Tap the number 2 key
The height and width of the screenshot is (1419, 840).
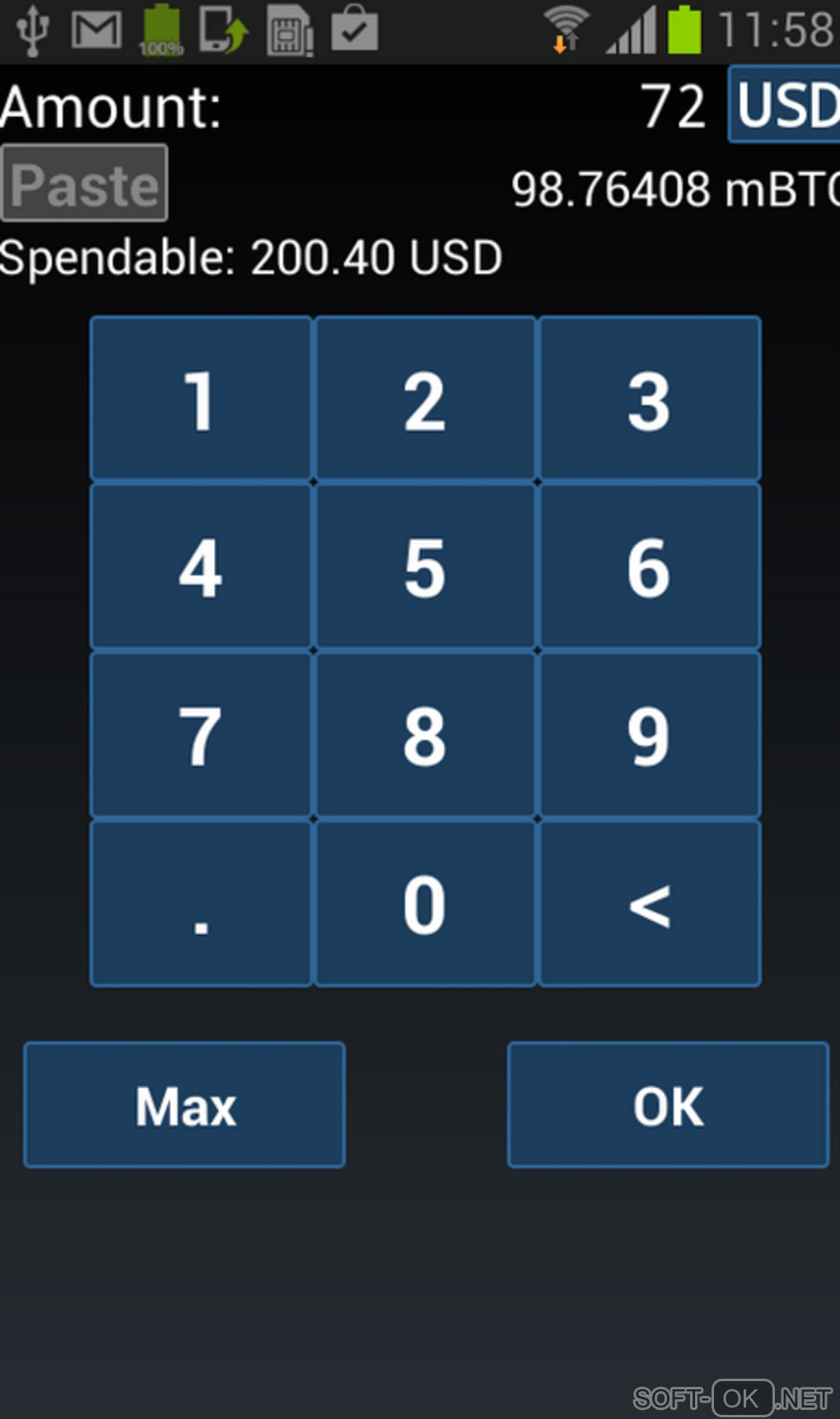(x=425, y=399)
